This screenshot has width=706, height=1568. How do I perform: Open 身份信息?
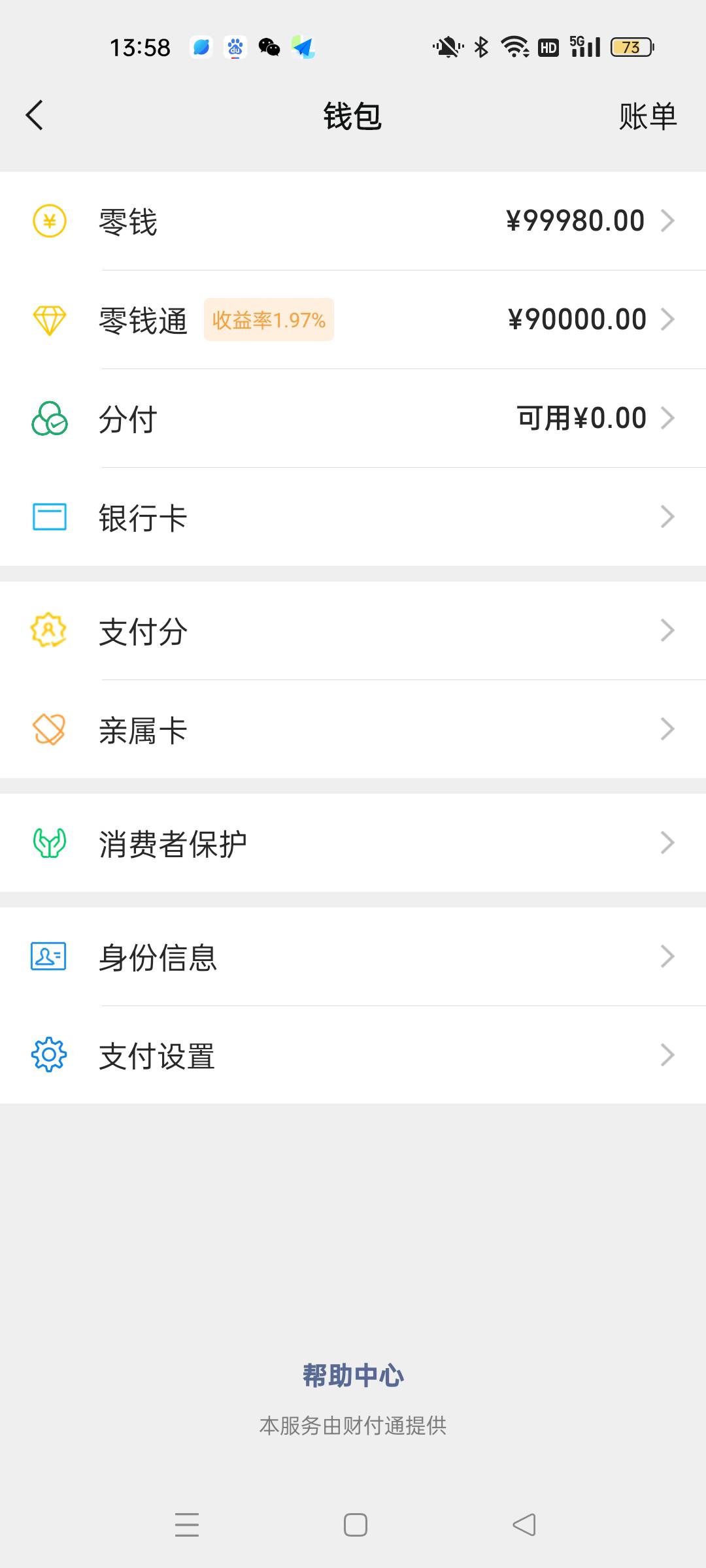(x=353, y=956)
